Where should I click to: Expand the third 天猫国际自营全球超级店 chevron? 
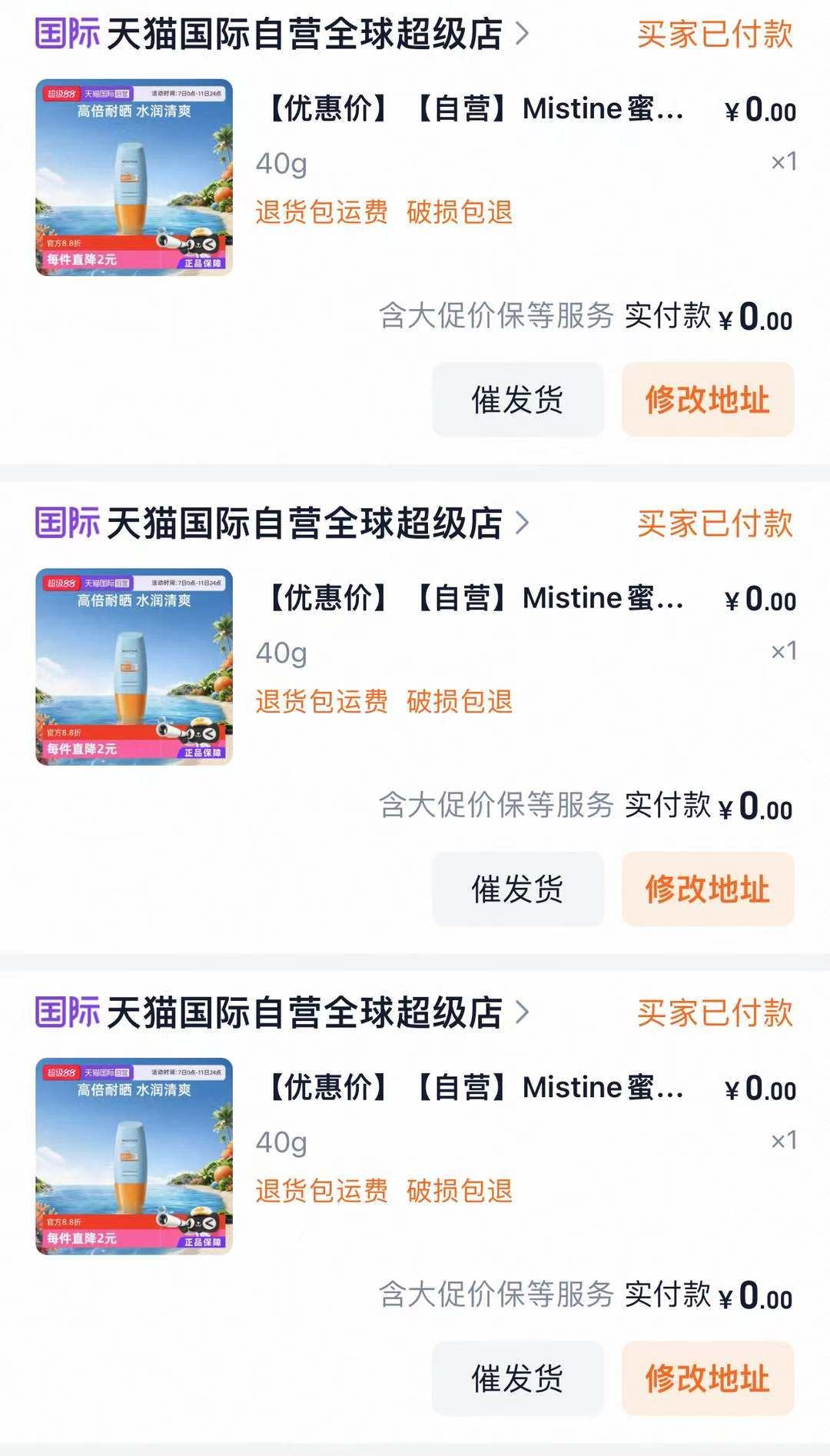[x=523, y=1013]
